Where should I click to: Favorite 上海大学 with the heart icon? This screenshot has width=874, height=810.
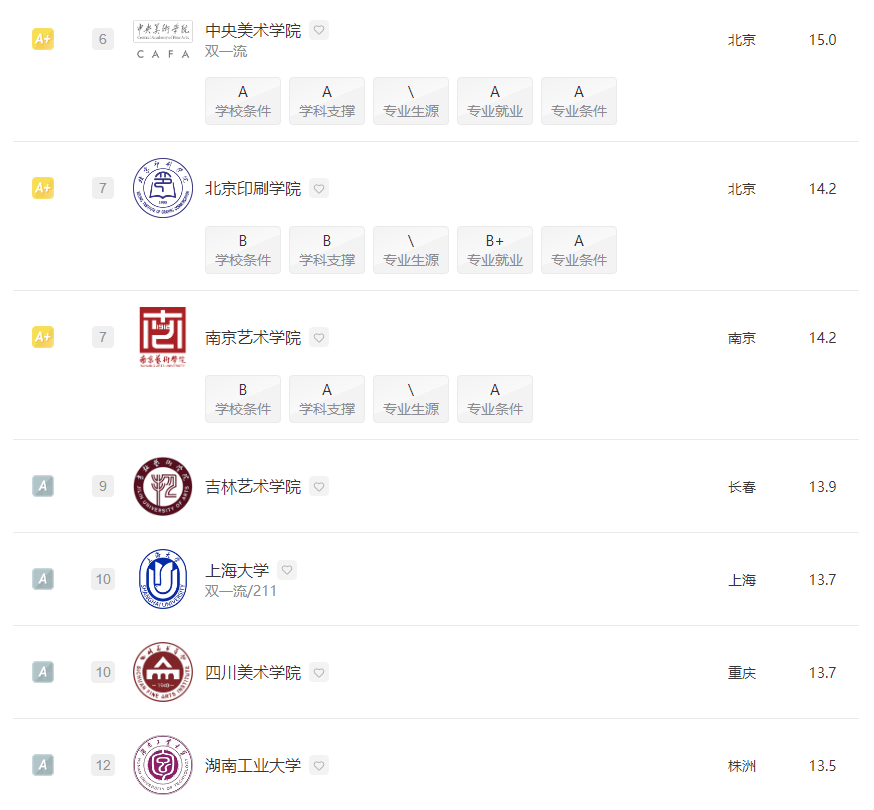pos(287,570)
